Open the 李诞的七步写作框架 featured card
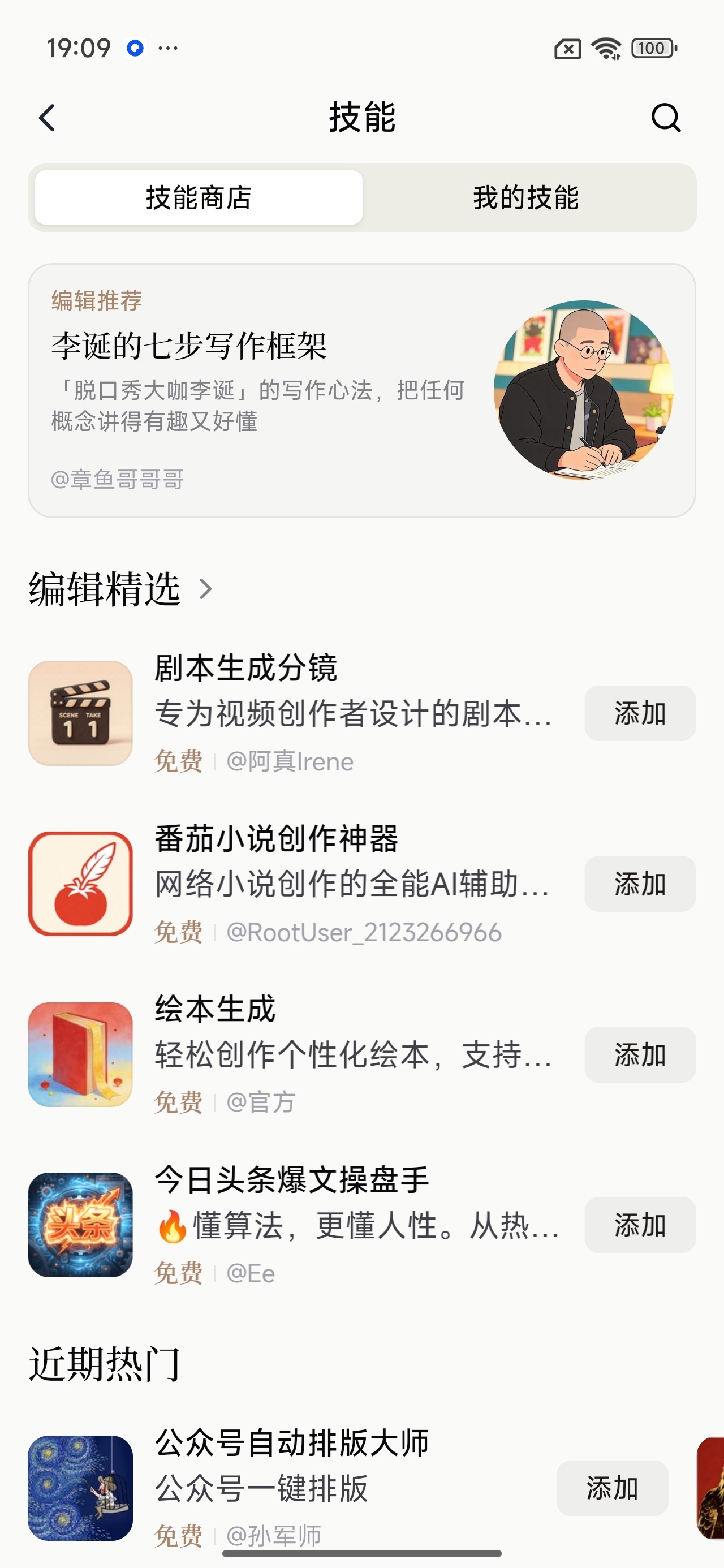This screenshot has height=1568, width=724. [x=361, y=391]
